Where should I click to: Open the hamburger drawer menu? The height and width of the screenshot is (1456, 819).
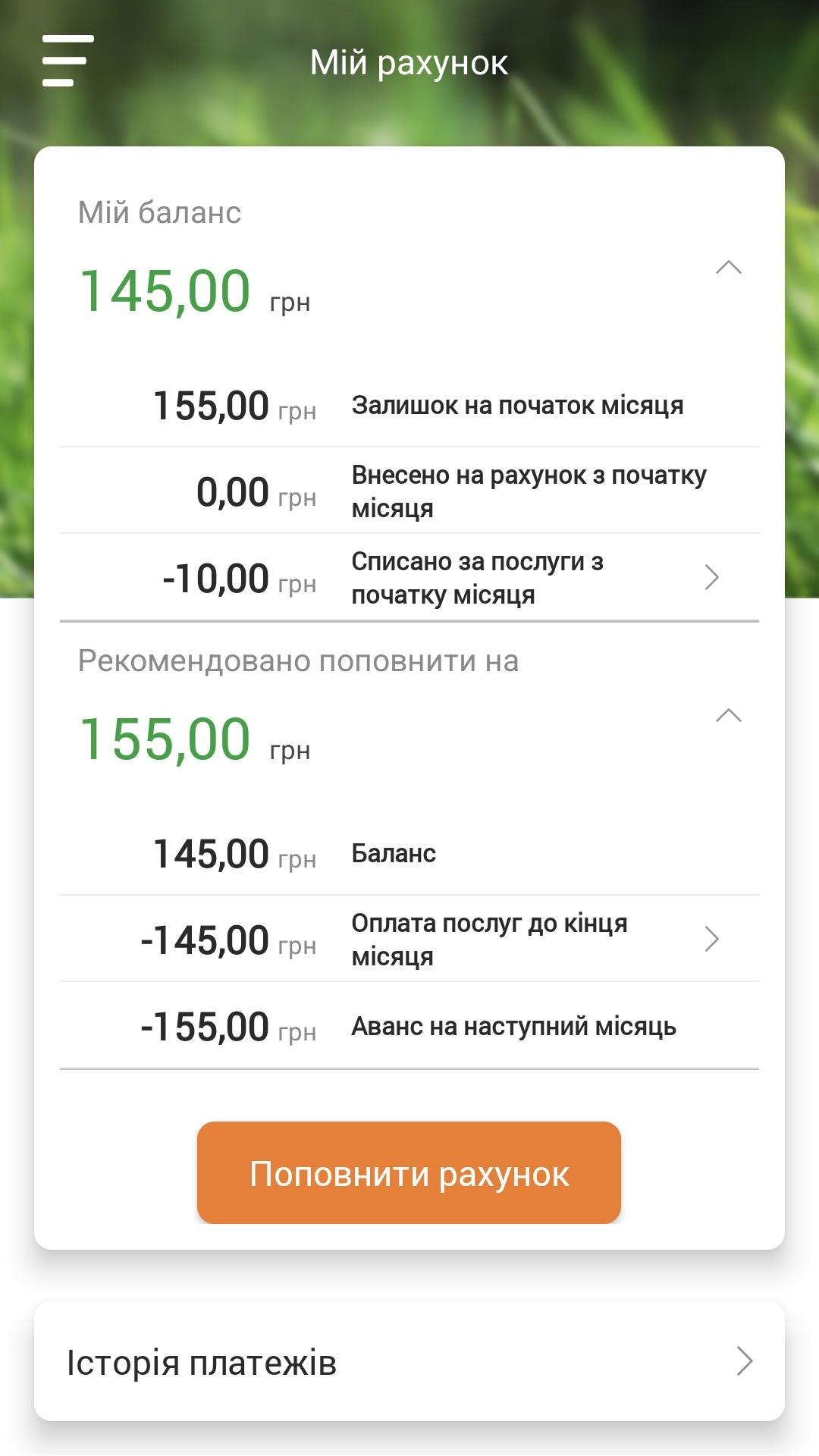tap(68, 61)
